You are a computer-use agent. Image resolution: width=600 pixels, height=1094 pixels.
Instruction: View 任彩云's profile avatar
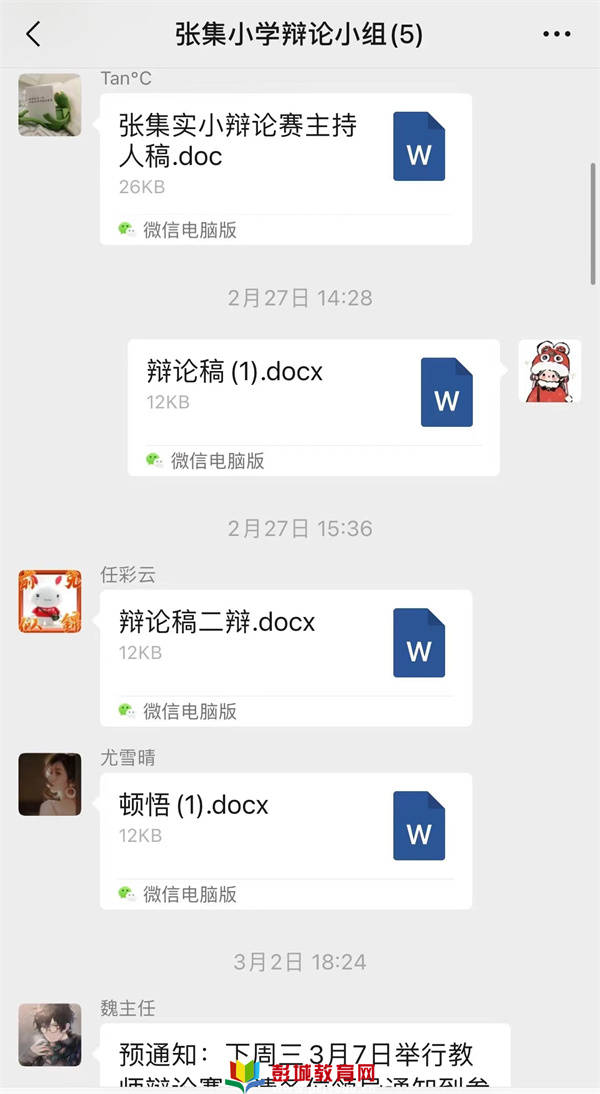(x=49, y=601)
